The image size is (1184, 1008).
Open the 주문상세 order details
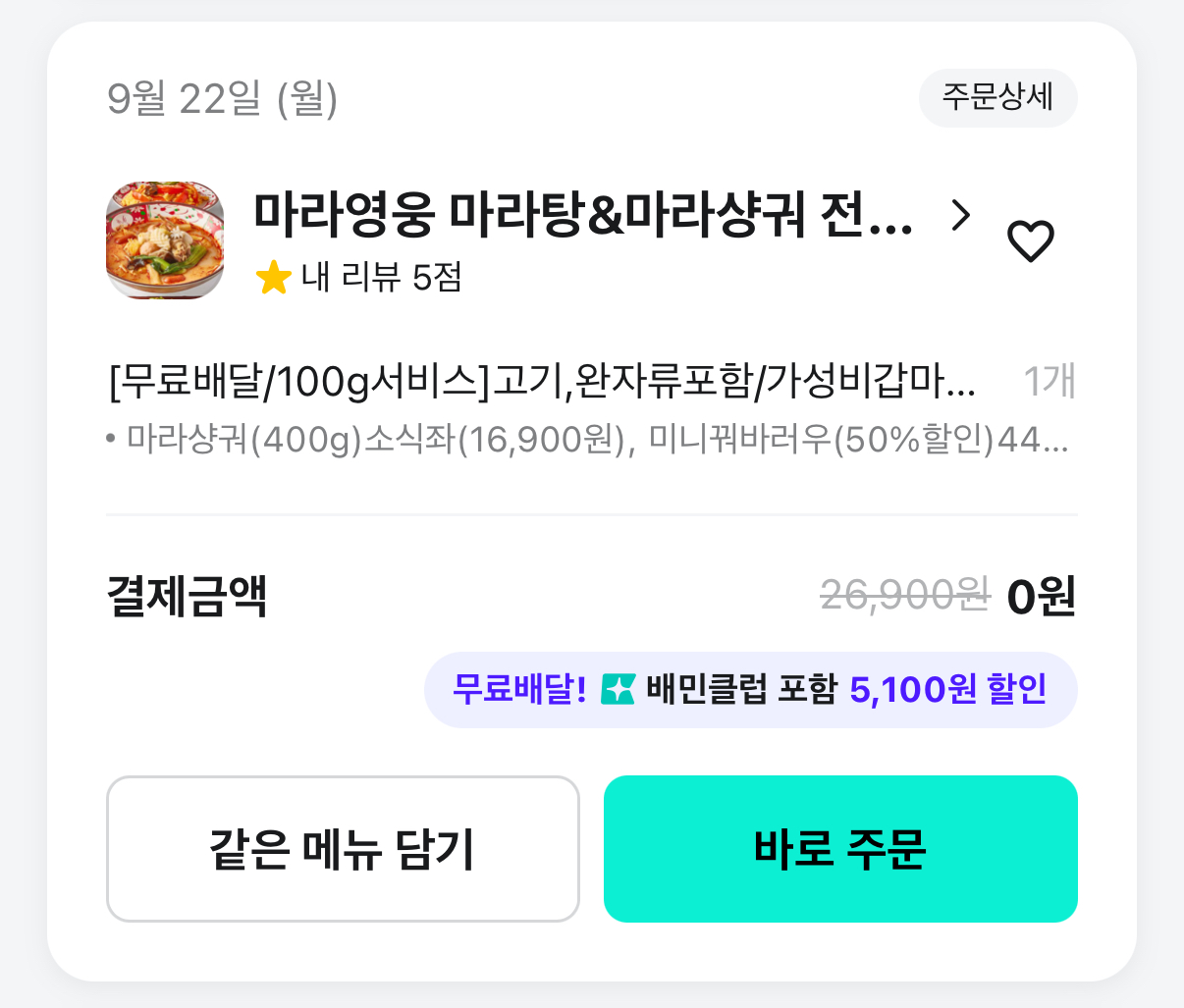(x=997, y=98)
